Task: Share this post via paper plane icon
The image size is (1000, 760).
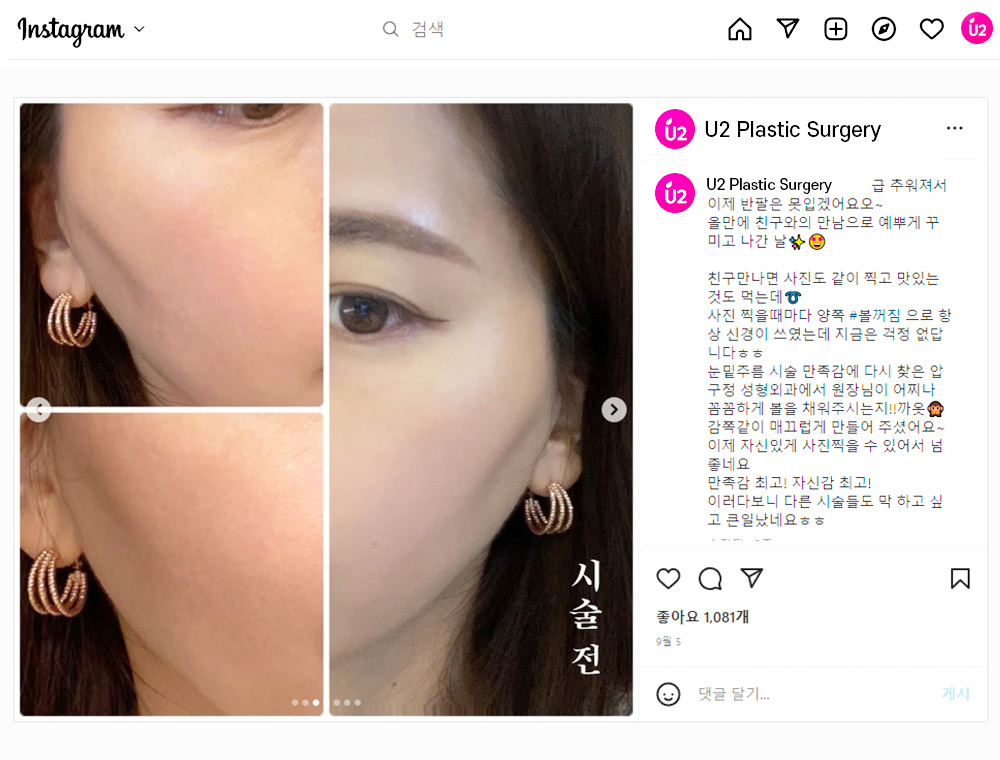Action: tap(752, 578)
